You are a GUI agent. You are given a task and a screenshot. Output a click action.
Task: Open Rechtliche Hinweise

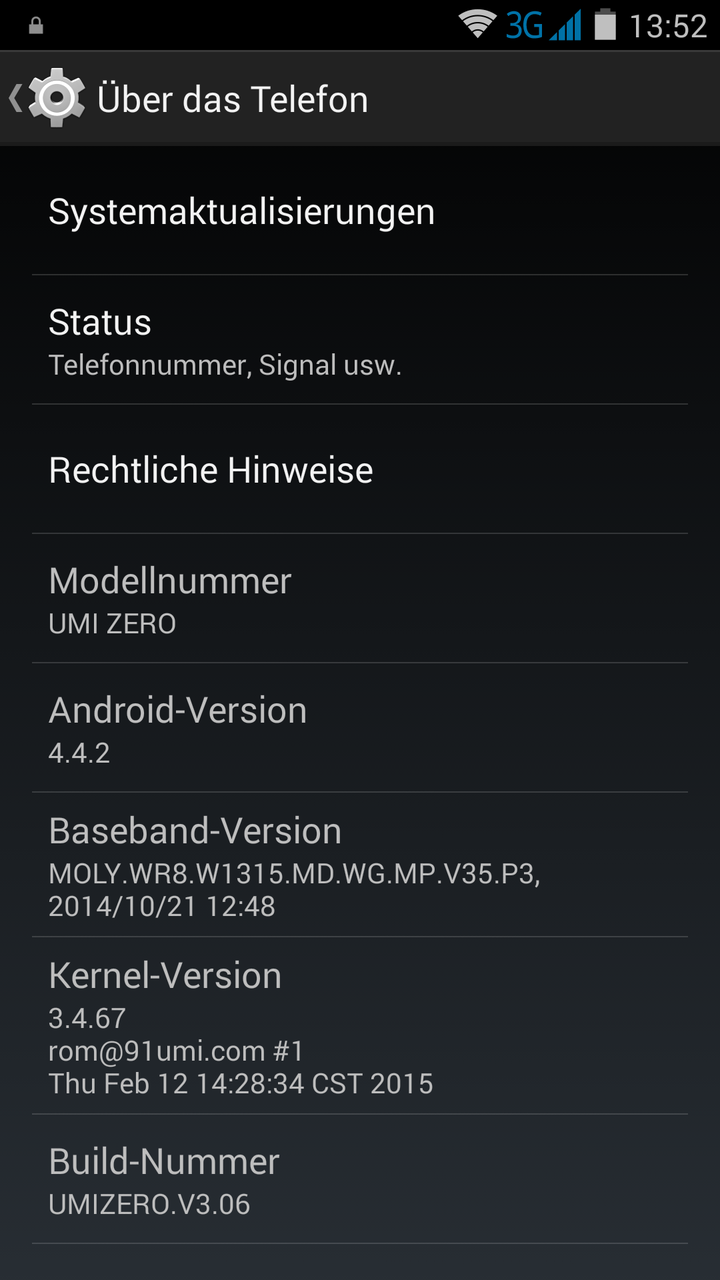[x=360, y=469]
